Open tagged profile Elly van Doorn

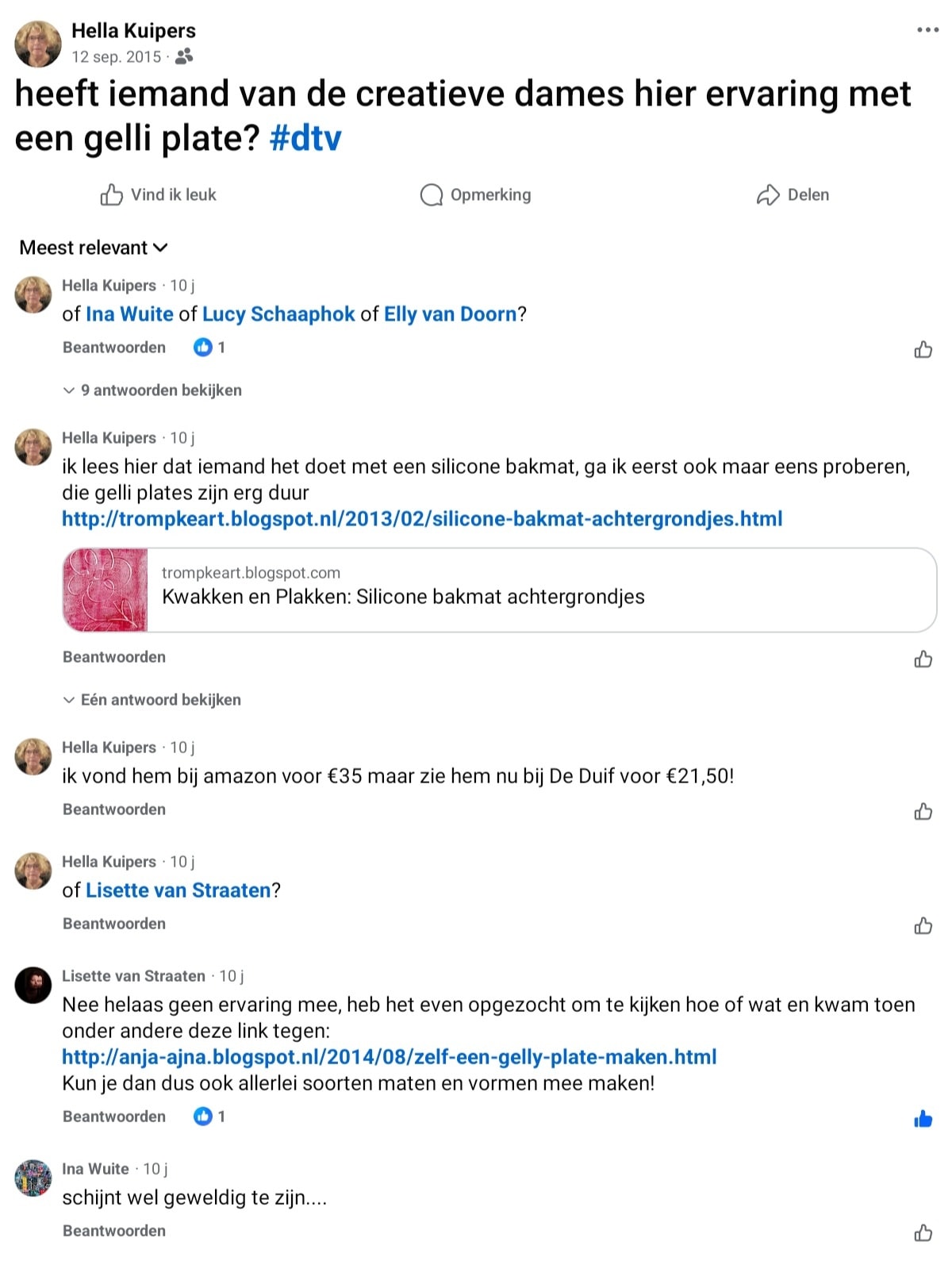450,314
